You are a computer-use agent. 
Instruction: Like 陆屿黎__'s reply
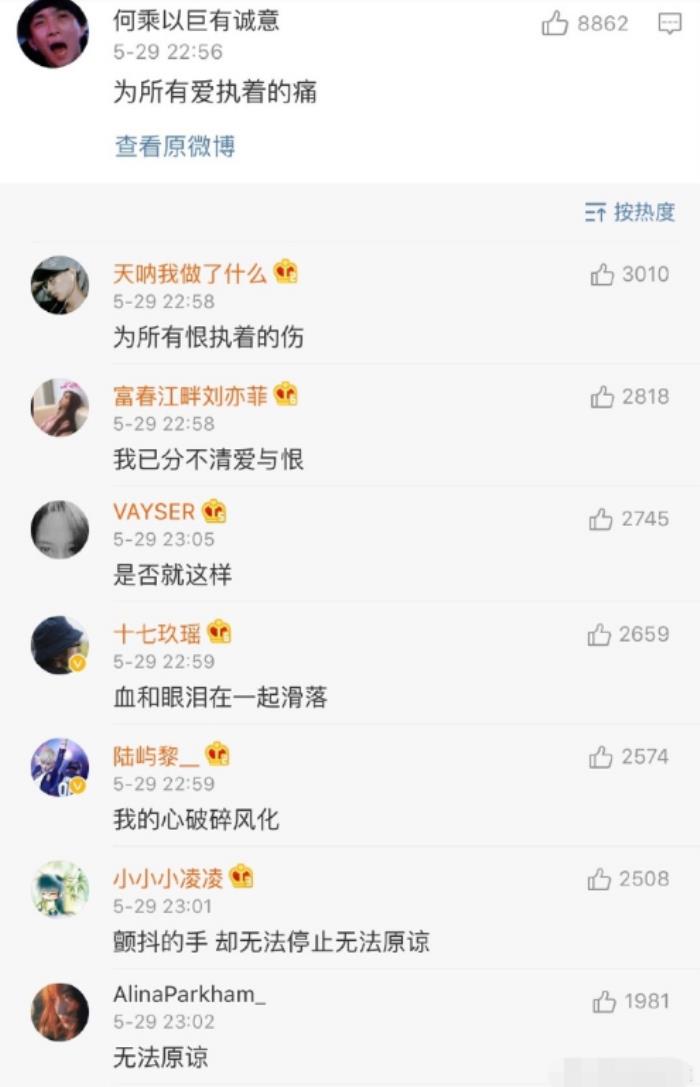click(x=602, y=758)
